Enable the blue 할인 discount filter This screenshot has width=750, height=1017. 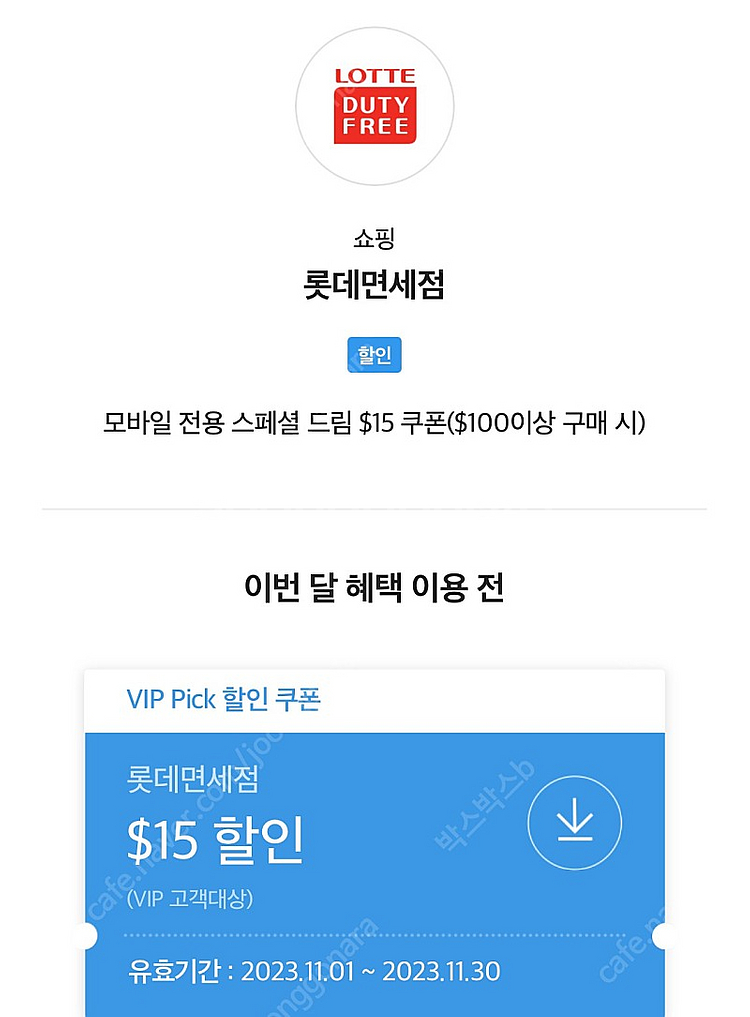(375, 355)
